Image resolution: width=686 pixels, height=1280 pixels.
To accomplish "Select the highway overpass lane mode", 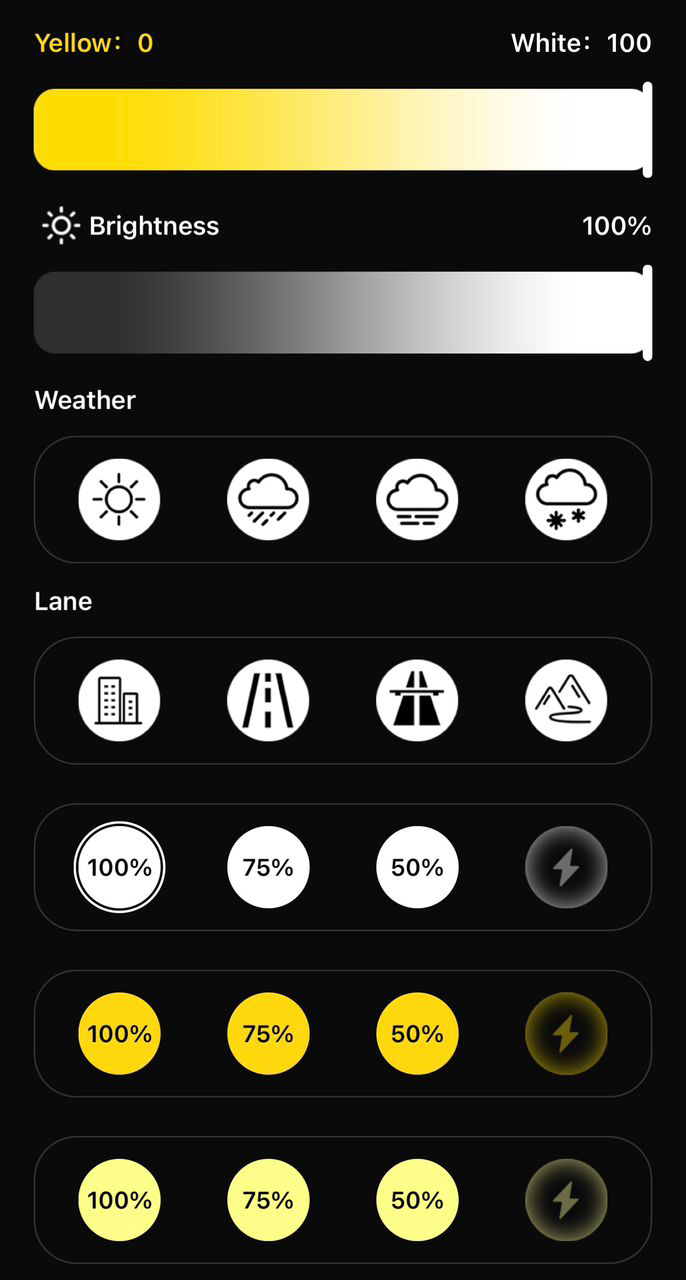I will pyautogui.click(x=417, y=700).
